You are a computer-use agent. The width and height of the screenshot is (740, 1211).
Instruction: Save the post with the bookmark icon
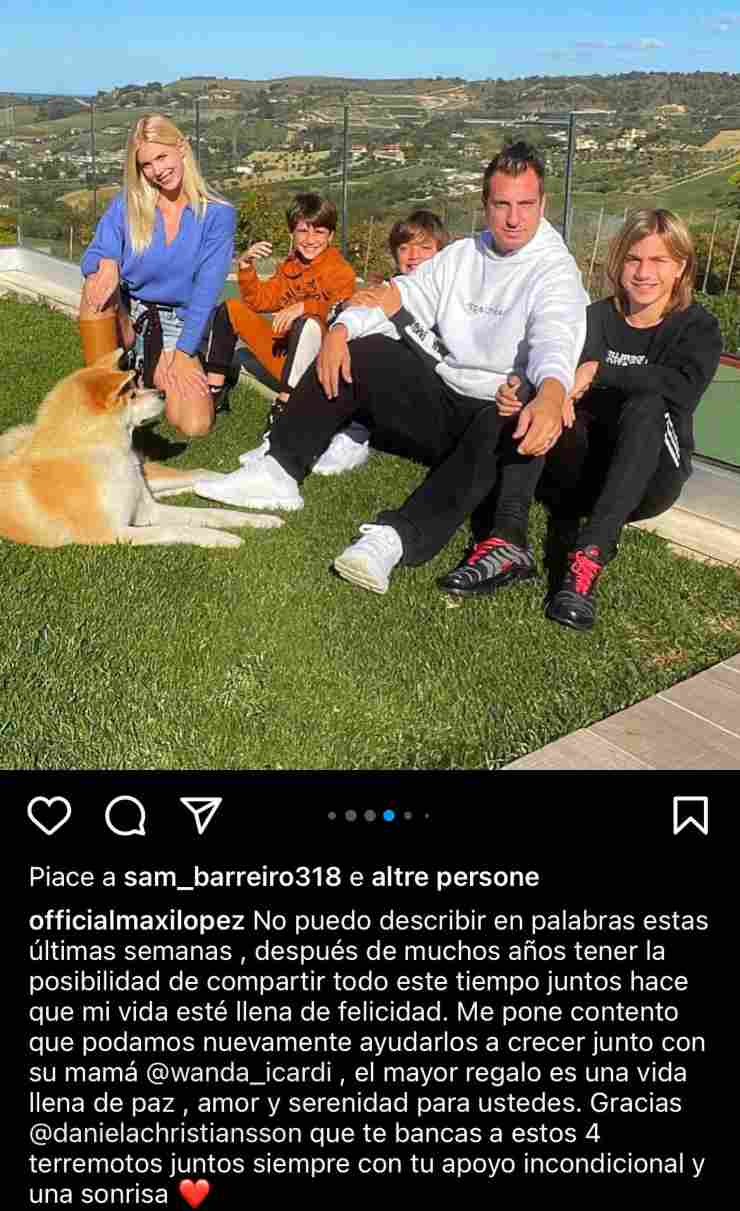[x=690, y=816]
